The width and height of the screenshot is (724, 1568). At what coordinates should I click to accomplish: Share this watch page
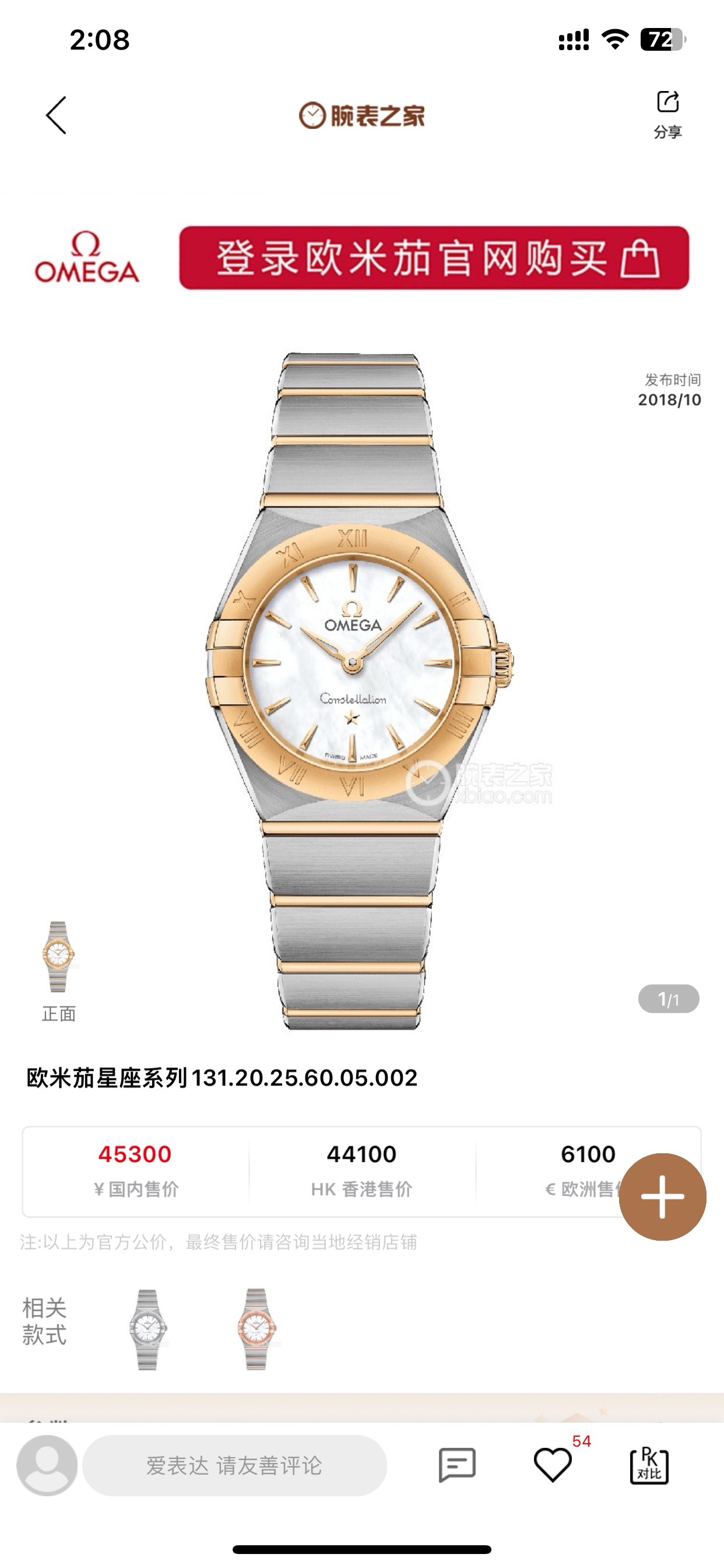[x=667, y=114]
